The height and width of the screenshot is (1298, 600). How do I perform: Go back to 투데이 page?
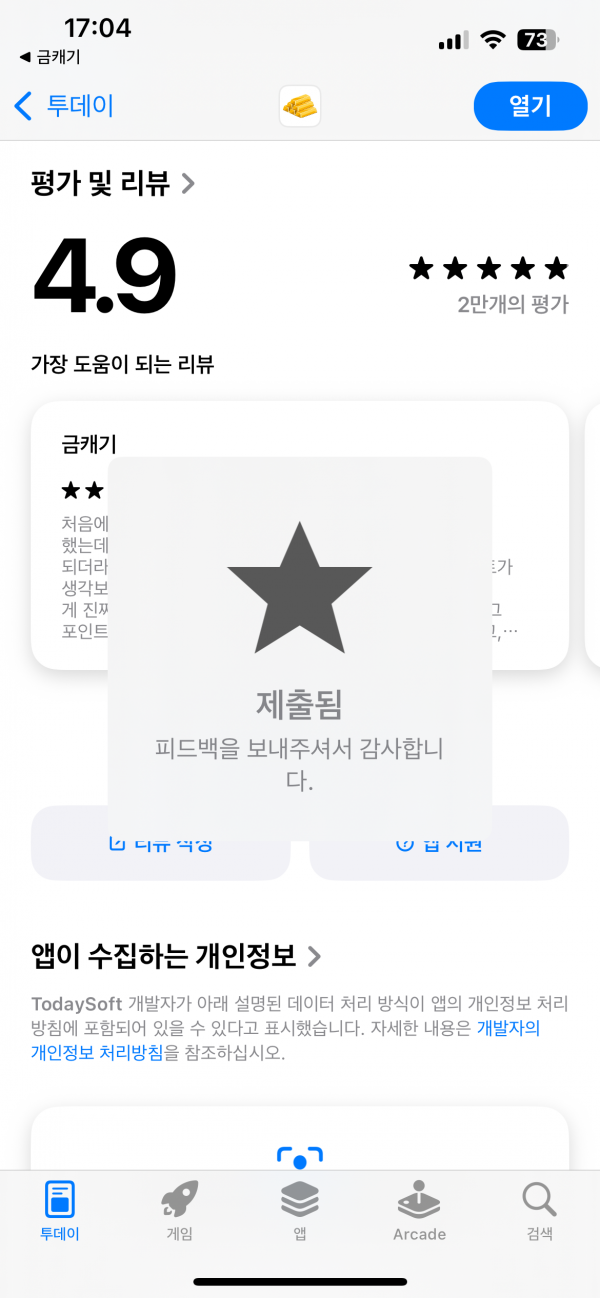point(64,105)
